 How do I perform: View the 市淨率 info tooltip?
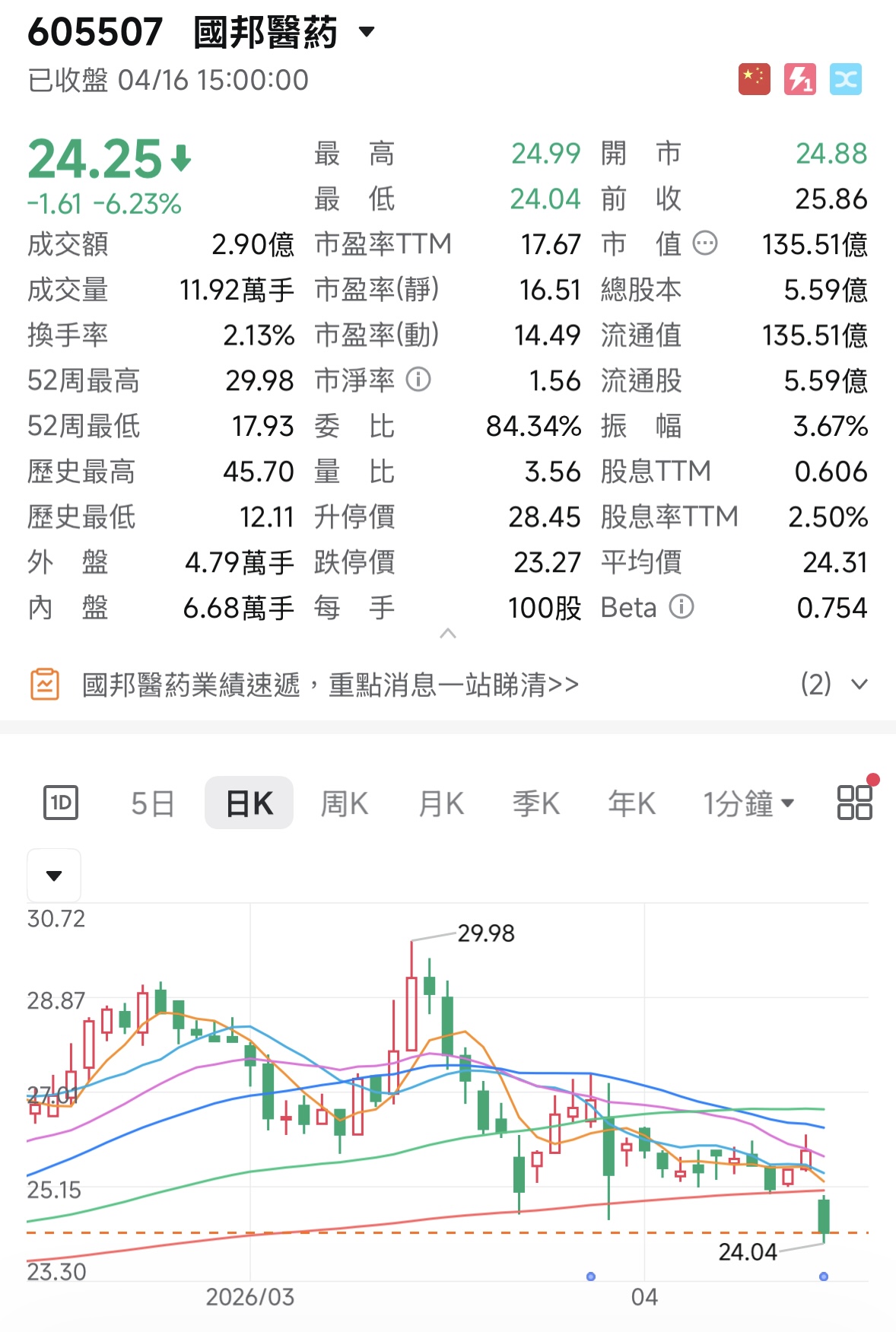418,380
